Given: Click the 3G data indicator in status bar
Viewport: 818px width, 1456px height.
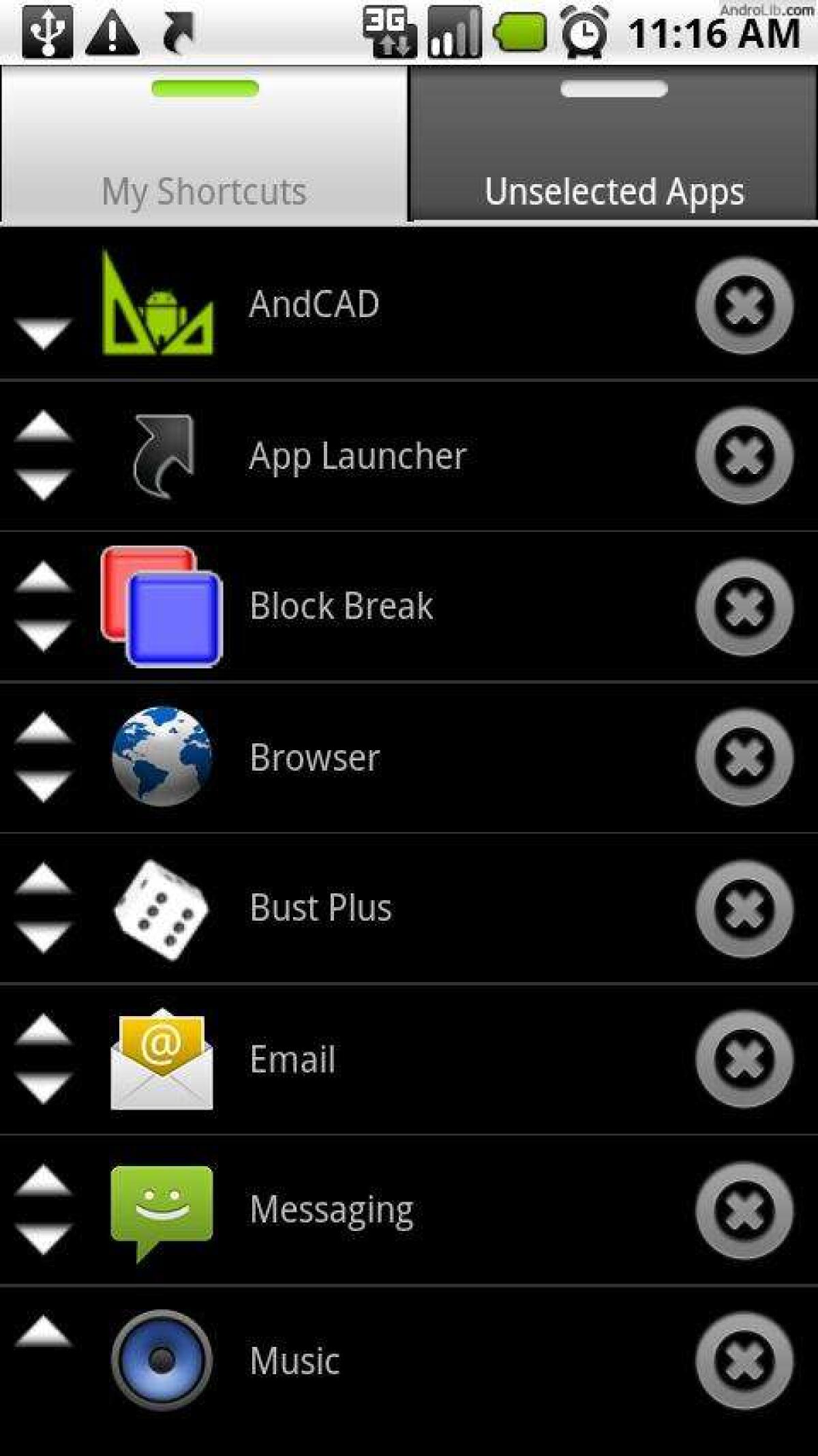Looking at the screenshot, I should [390, 31].
